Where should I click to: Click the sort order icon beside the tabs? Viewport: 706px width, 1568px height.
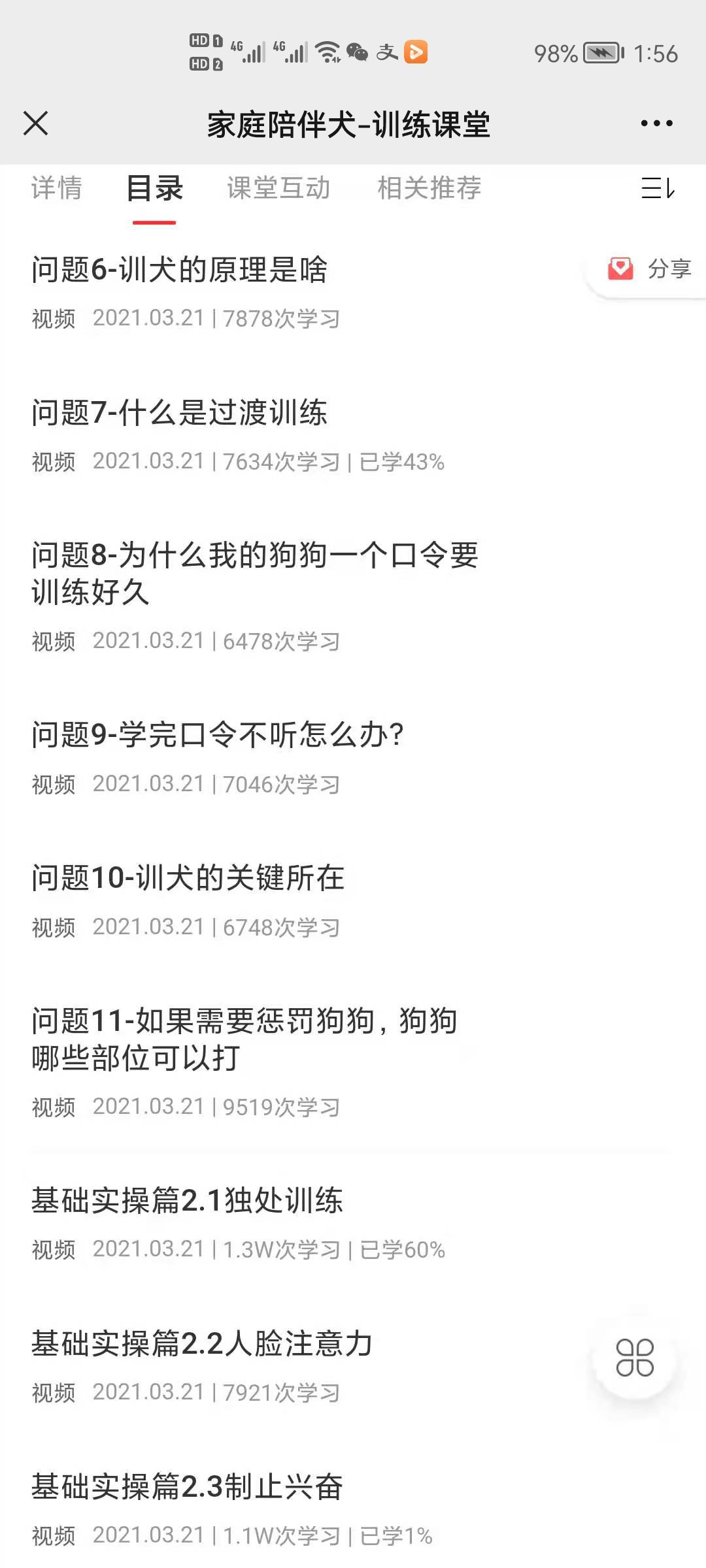coord(657,189)
